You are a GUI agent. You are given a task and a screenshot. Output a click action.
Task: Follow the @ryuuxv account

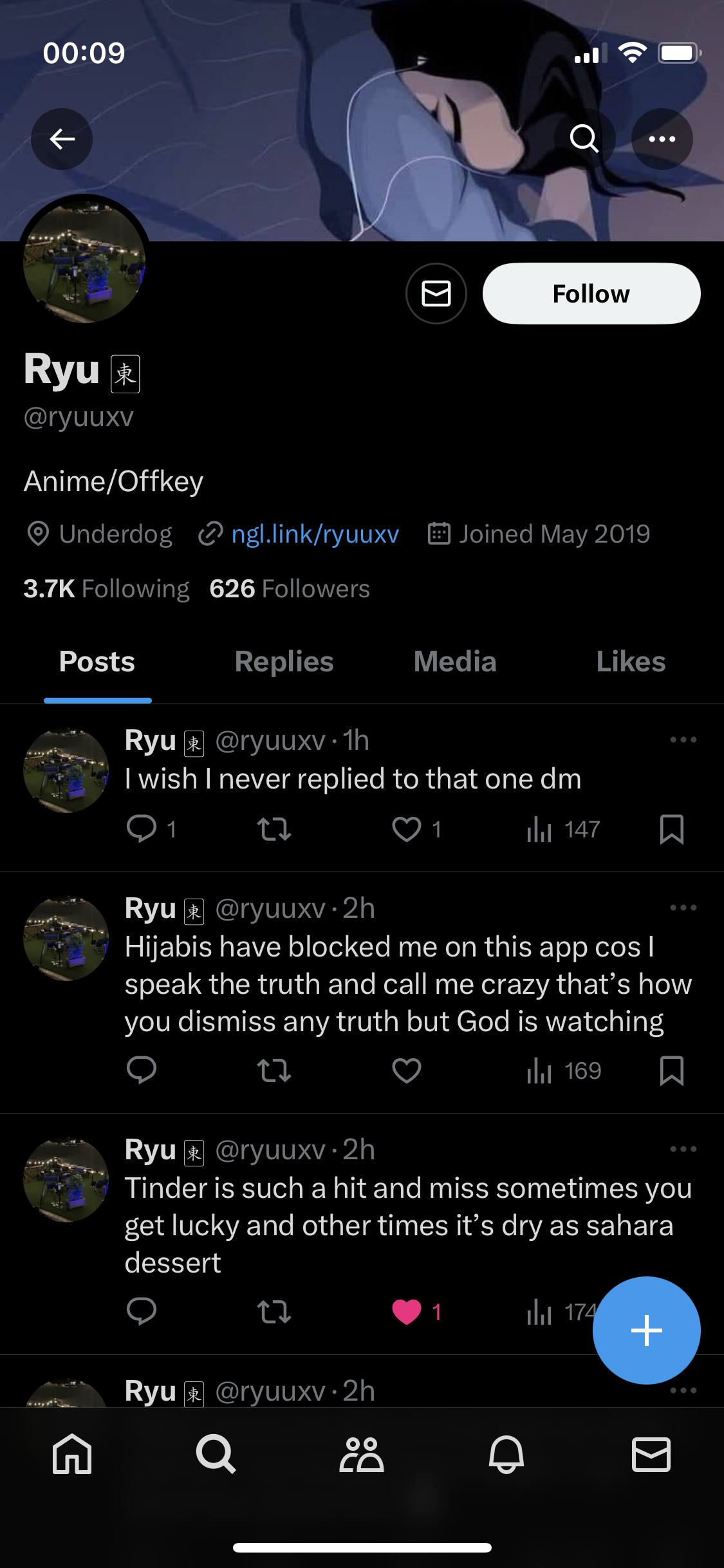pos(591,294)
